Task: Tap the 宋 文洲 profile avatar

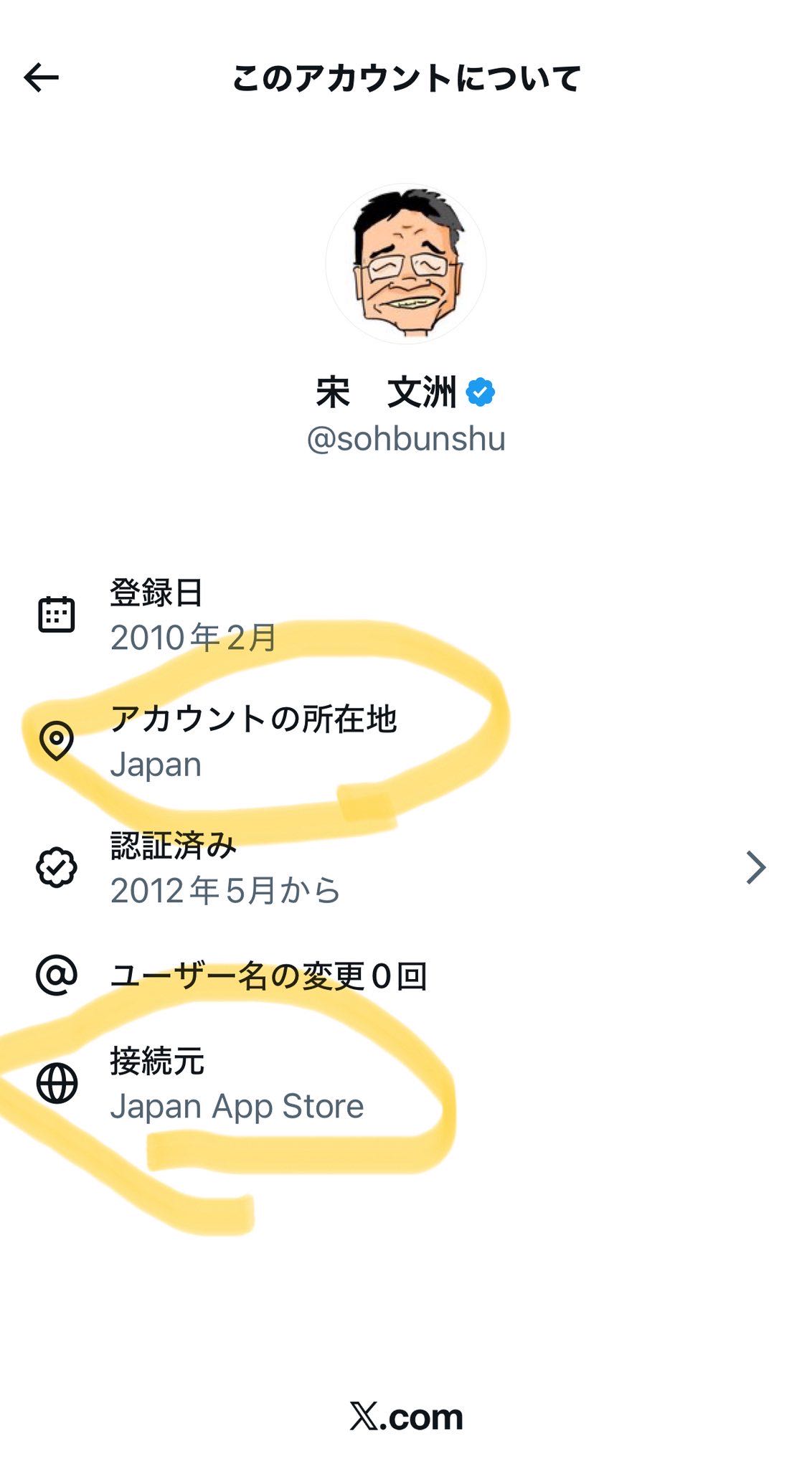Action: tap(406, 263)
